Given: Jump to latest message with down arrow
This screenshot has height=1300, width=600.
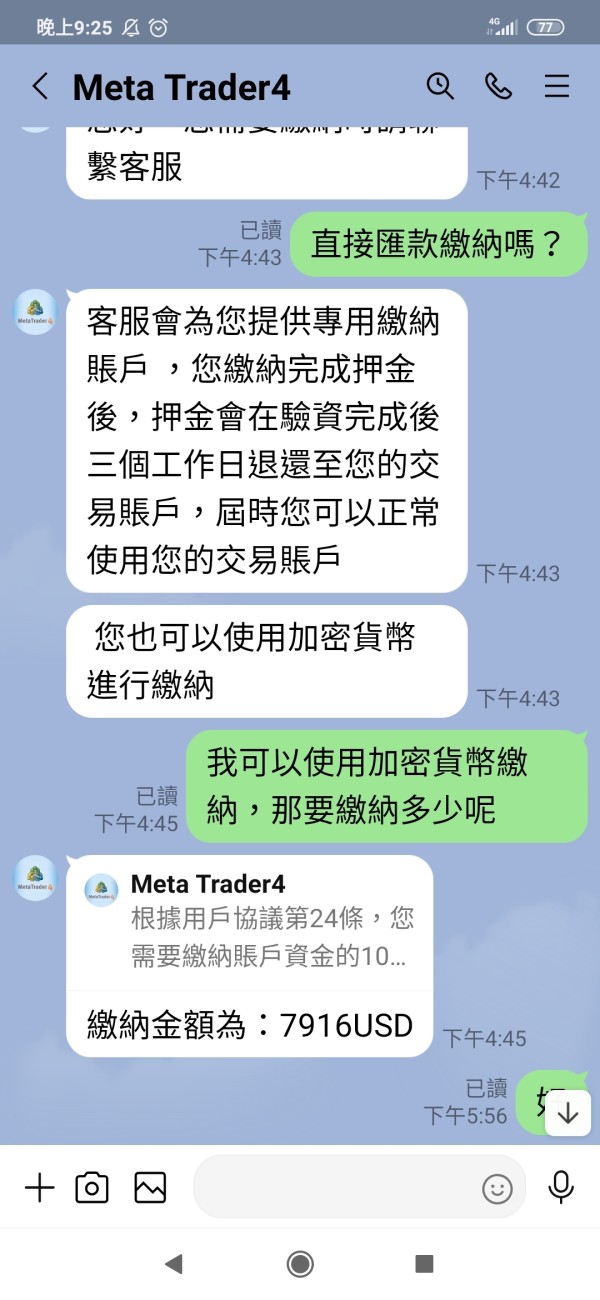Looking at the screenshot, I should pyautogui.click(x=568, y=1113).
